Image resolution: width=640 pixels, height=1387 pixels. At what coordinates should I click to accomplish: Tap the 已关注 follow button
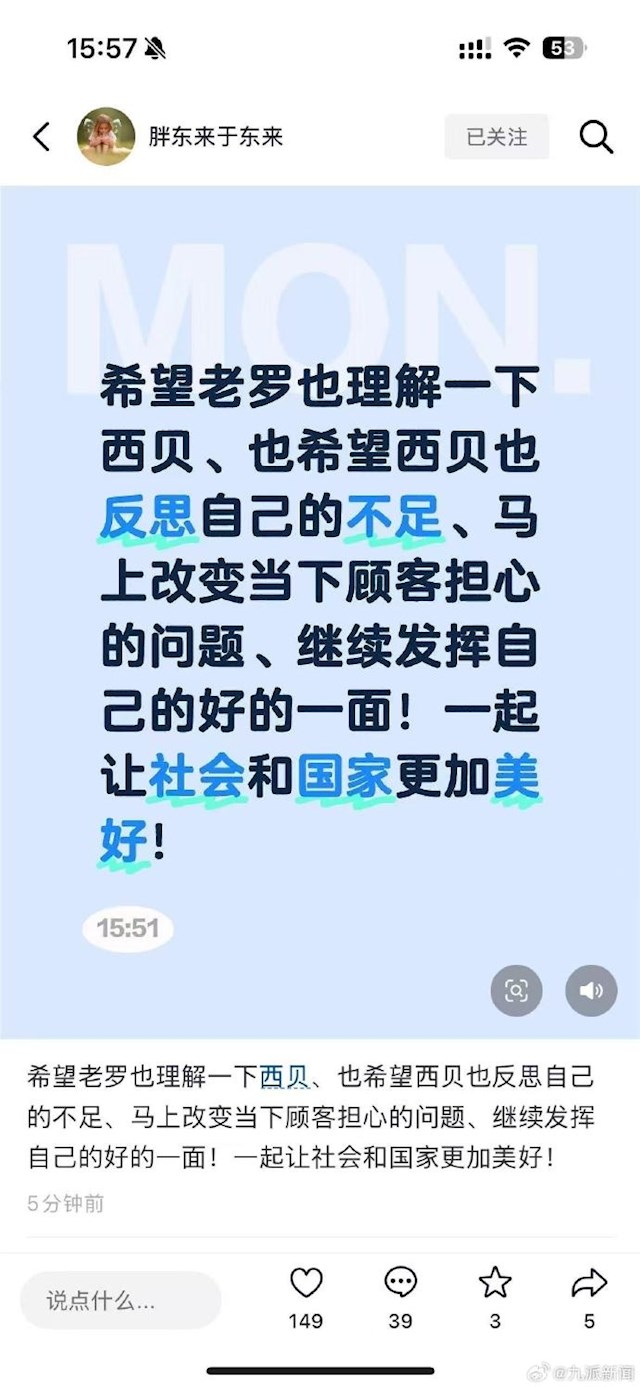tap(497, 137)
